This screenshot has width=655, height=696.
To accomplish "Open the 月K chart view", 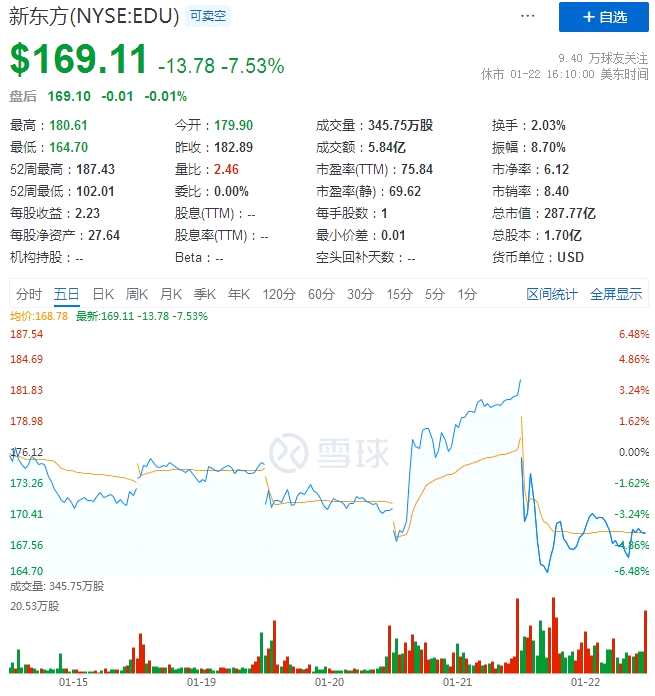I will [x=171, y=294].
